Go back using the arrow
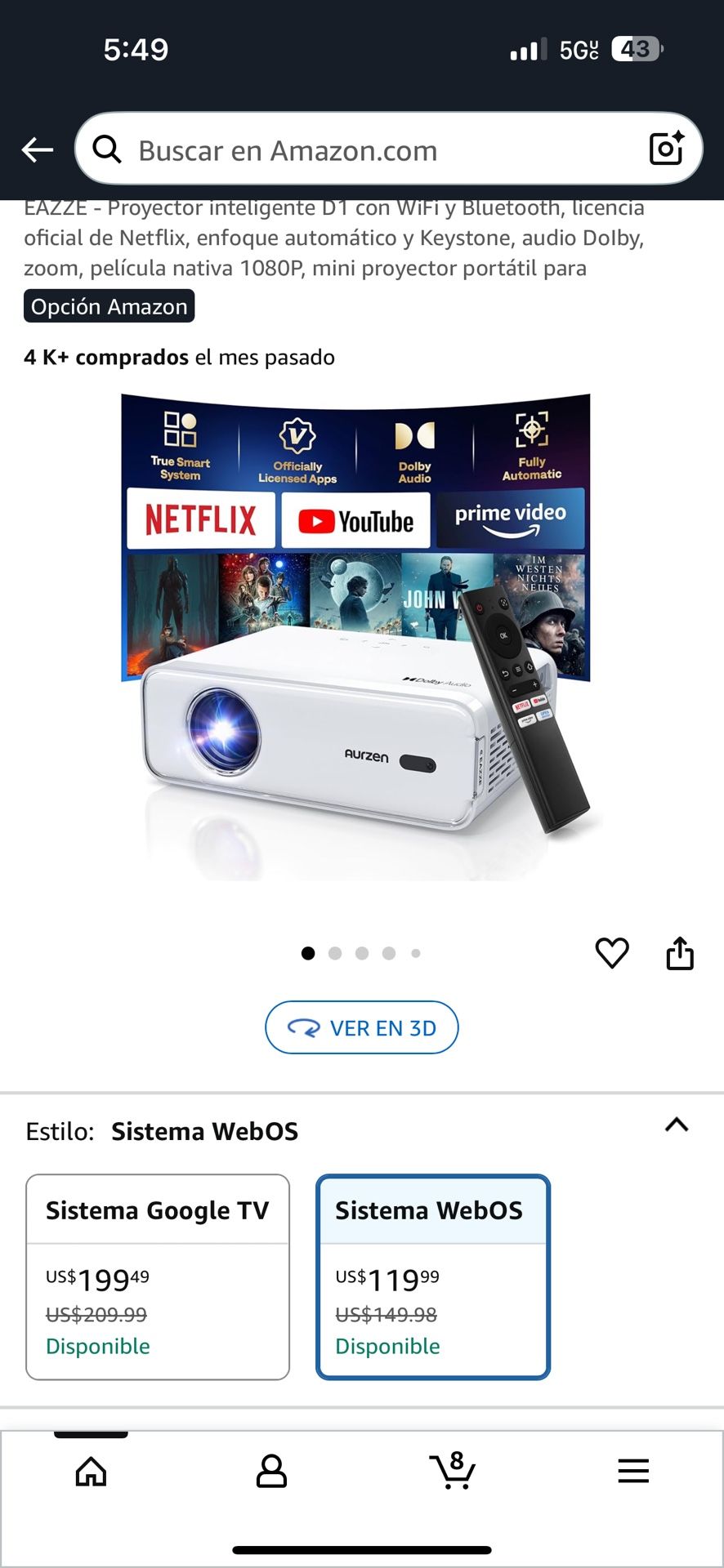 (x=37, y=150)
